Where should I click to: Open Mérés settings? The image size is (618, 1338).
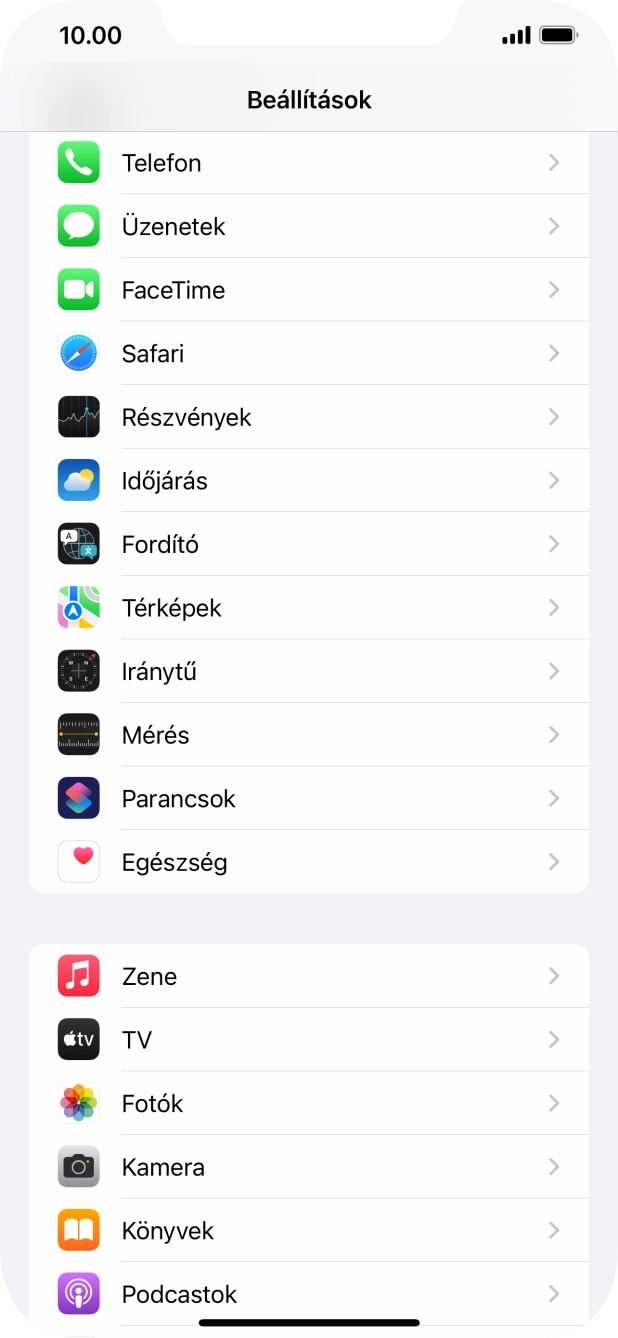[308, 735]
